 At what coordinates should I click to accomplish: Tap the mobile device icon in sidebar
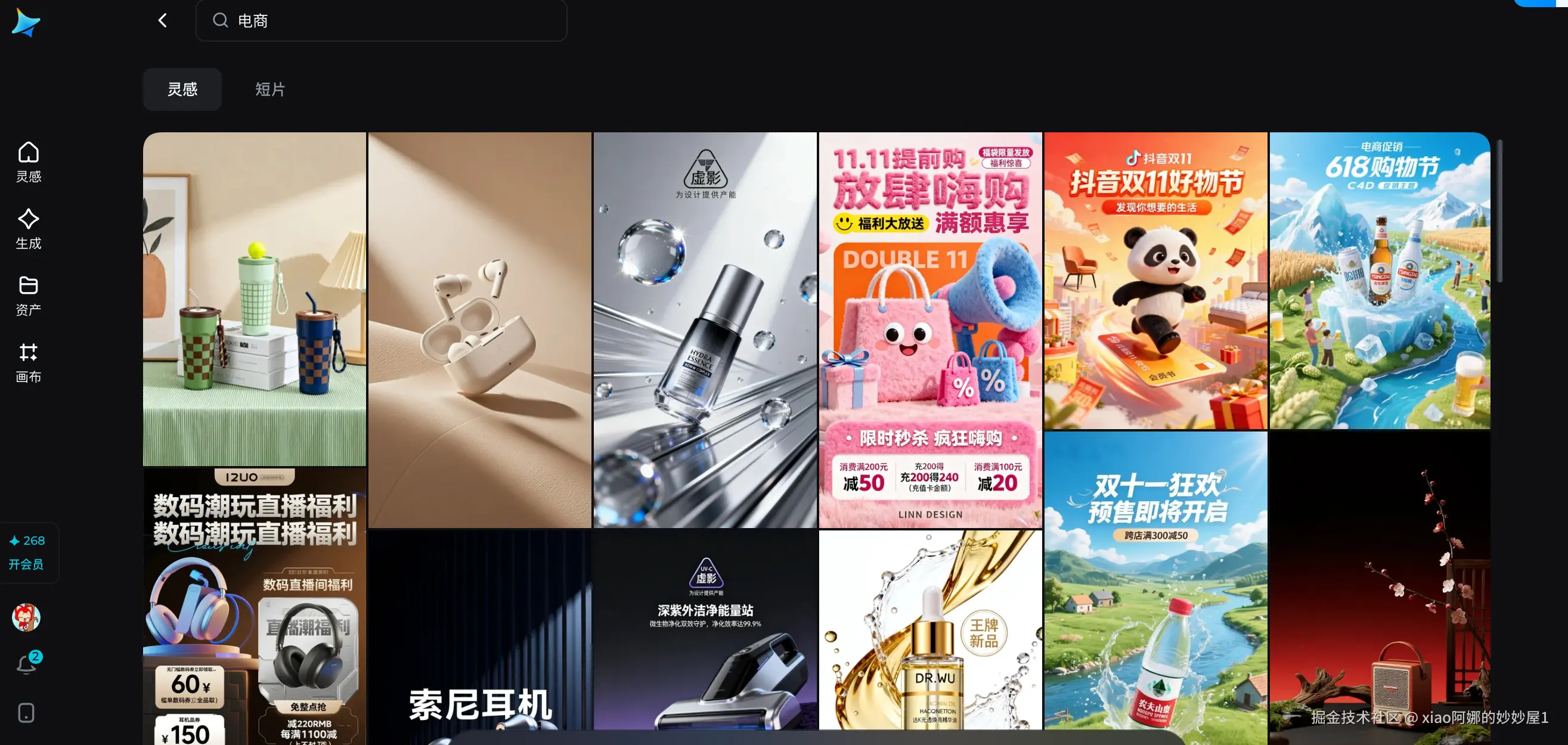tap(26, 713)
